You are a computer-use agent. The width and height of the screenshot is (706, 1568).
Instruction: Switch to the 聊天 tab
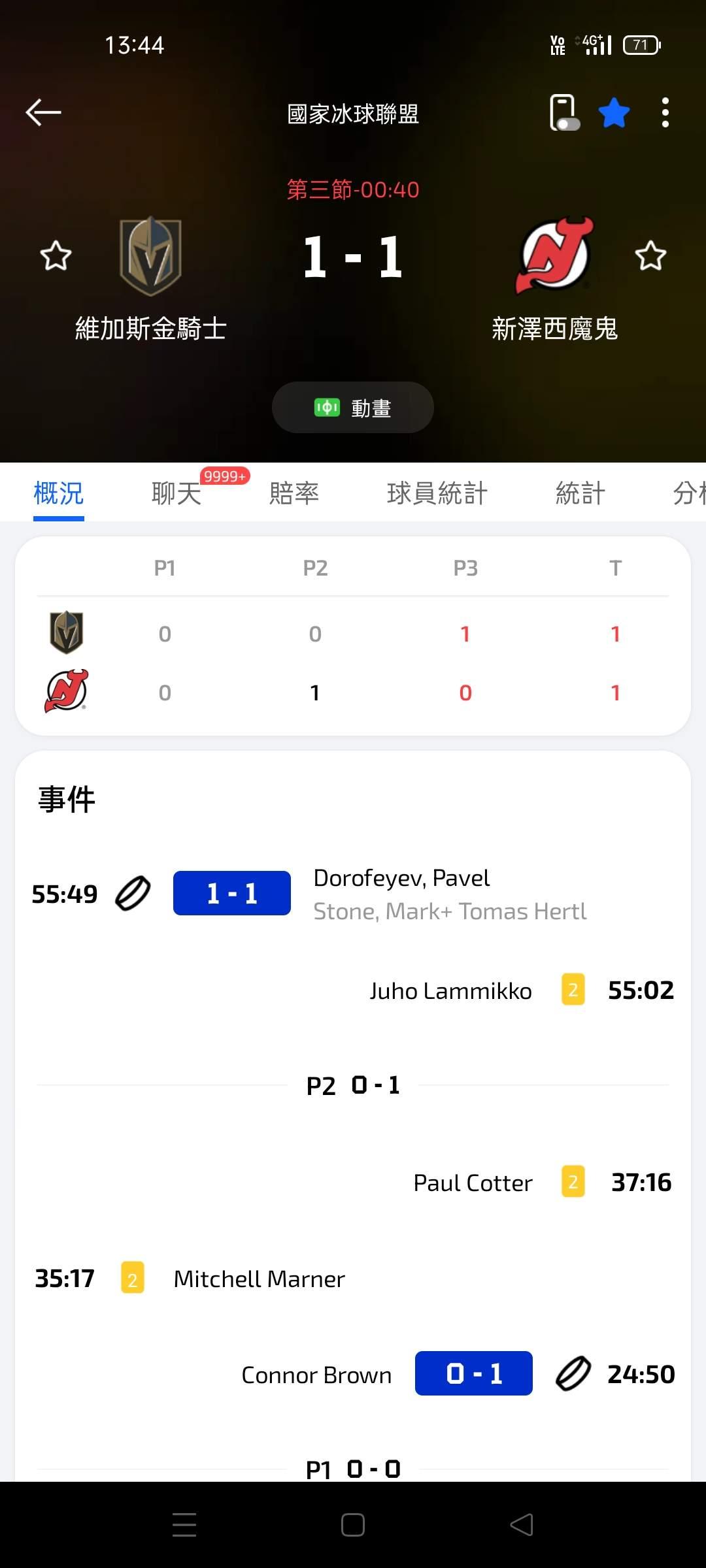click(x=176, y=493)
